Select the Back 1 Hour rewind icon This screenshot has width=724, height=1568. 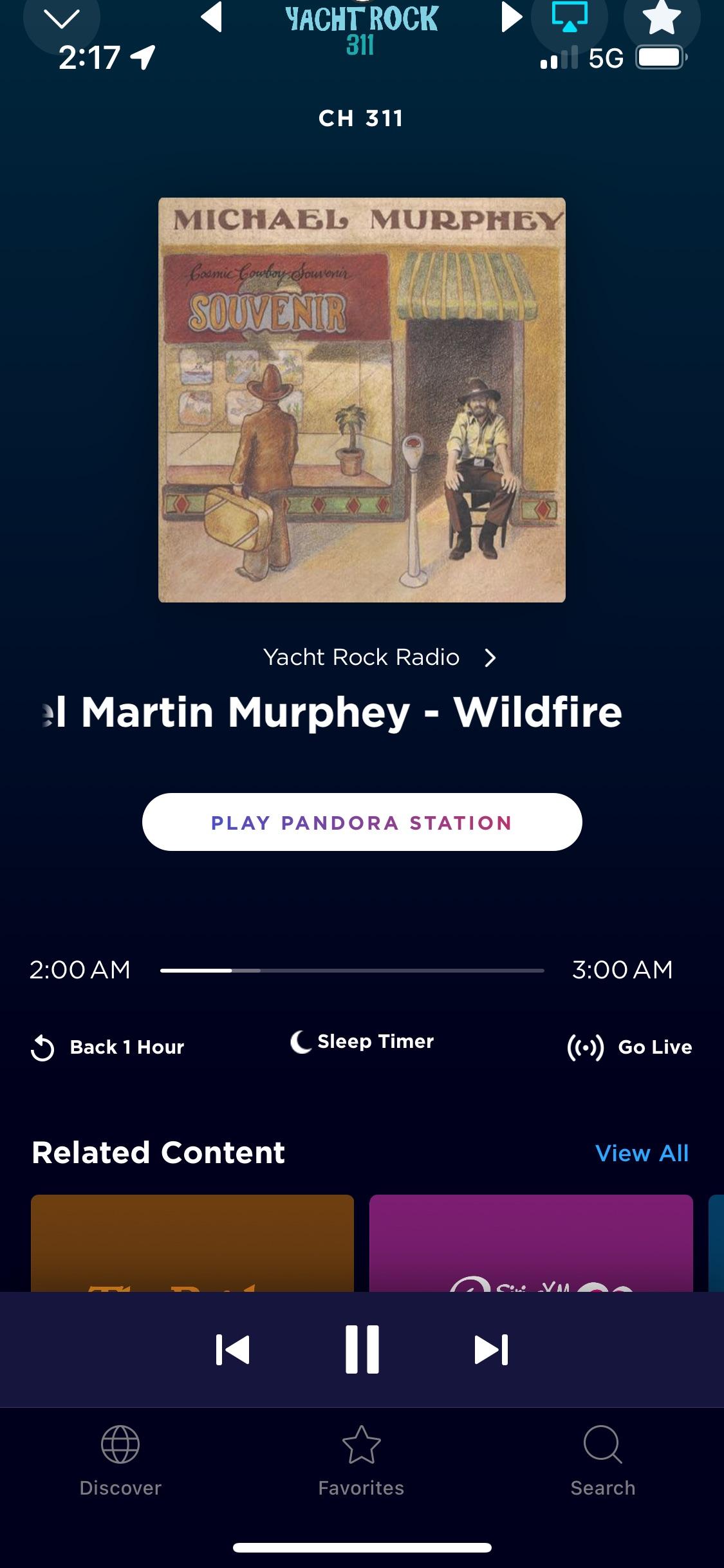pos(42,1045)
